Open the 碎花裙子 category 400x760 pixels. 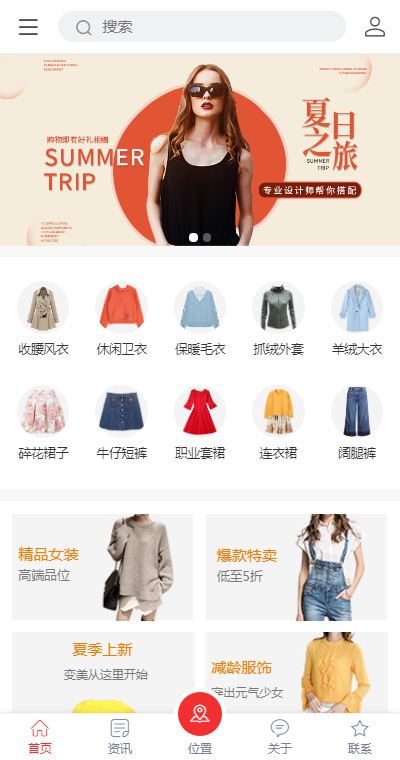tap(43, 423)
